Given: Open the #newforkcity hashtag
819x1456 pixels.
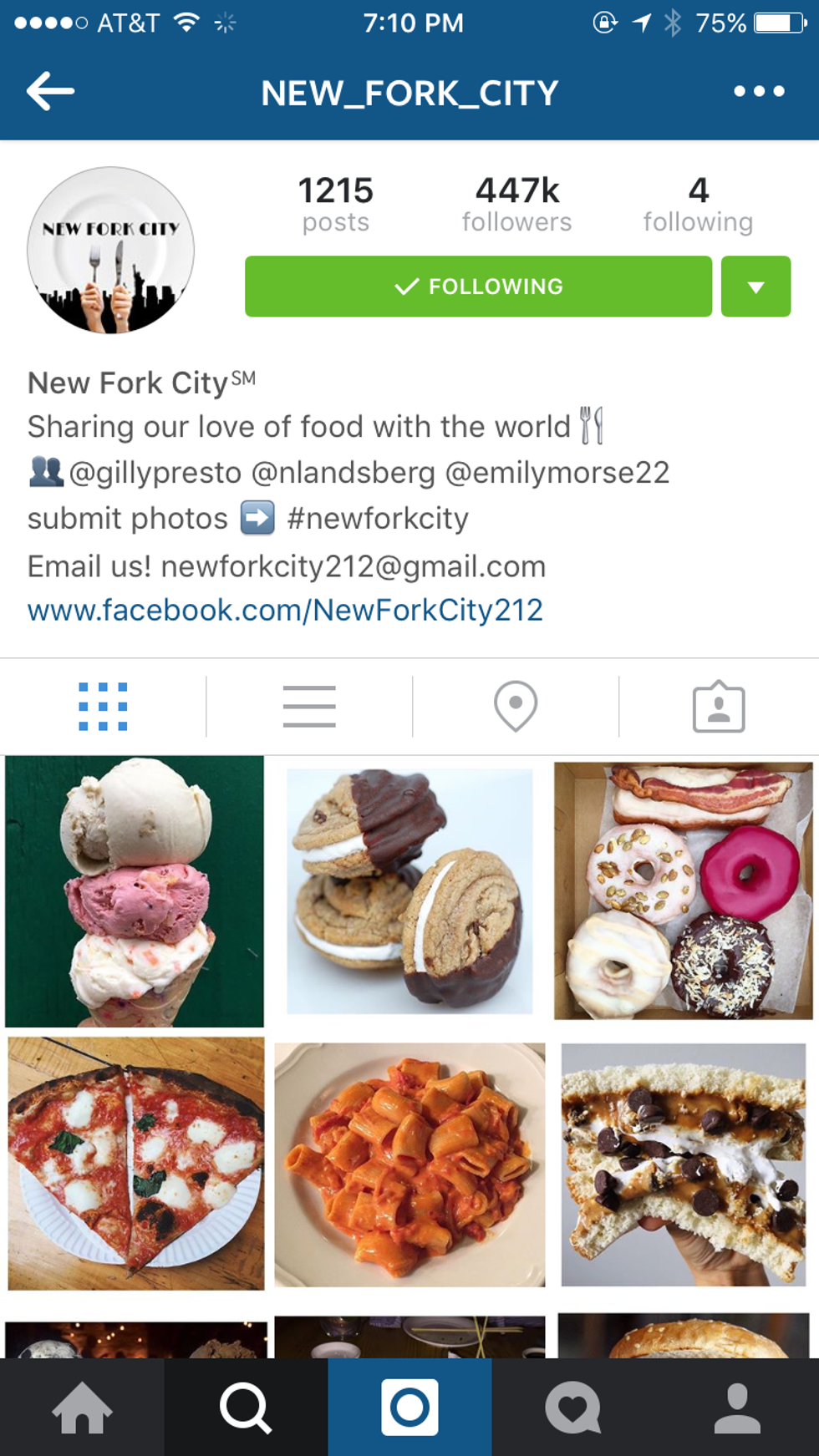Looking at the screenshot, I should coord(378,519).
